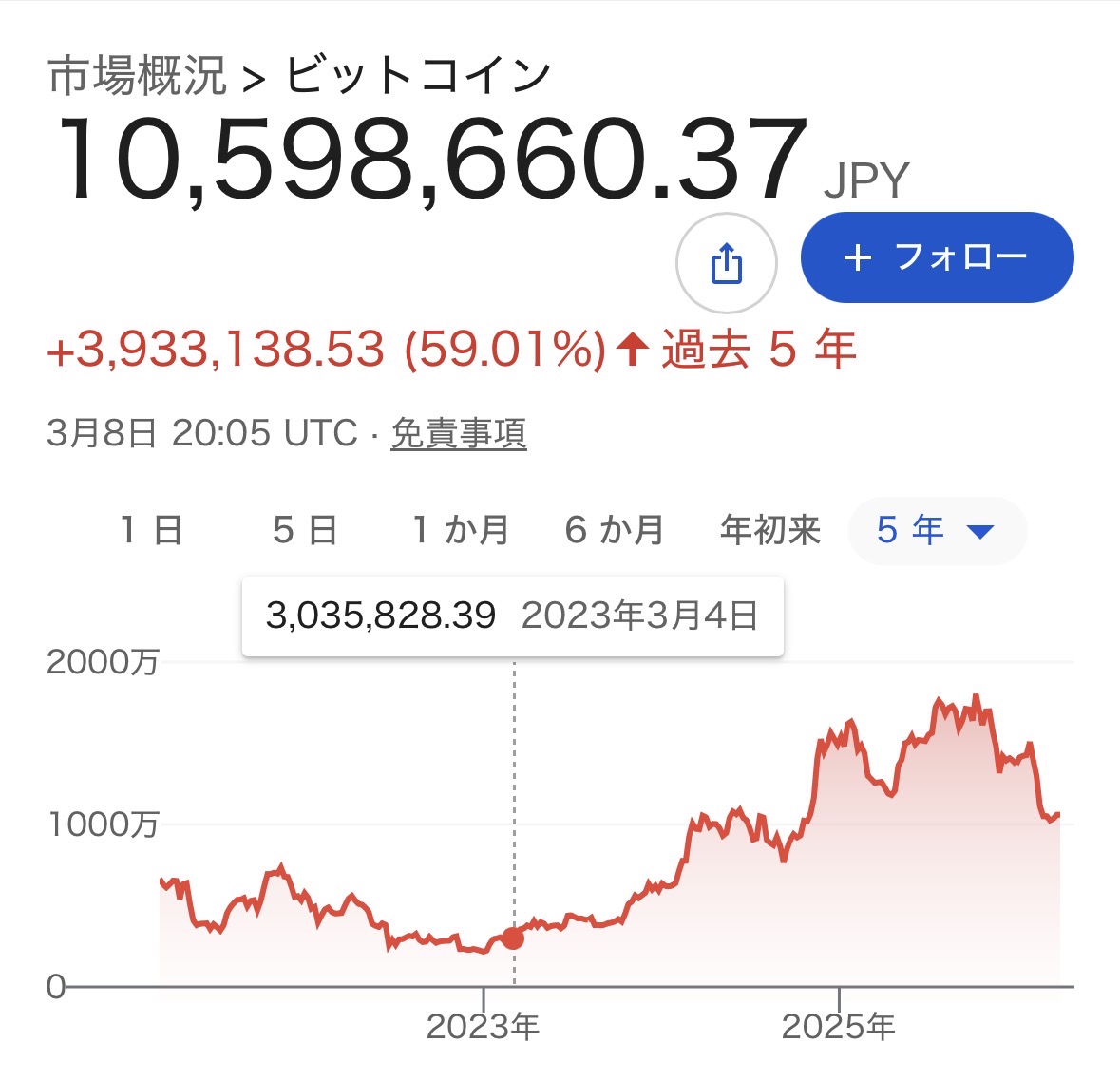Select the 6 か月 time range
Screen dimensions: 1120x1080
click(x=615, y=530)
